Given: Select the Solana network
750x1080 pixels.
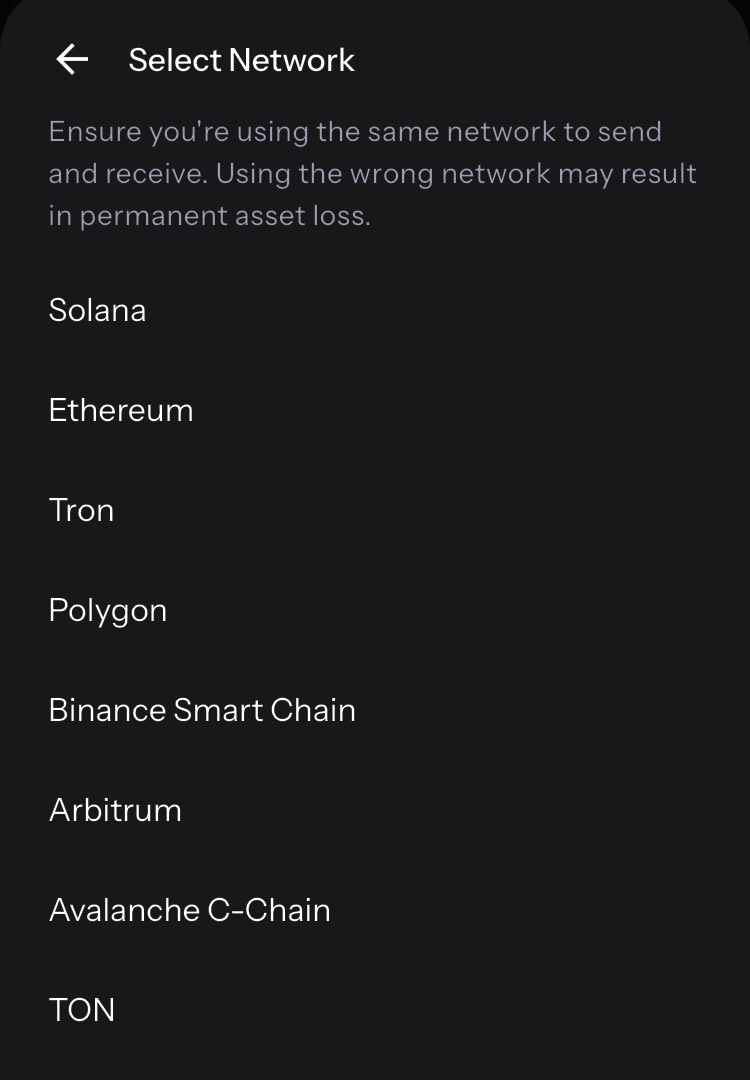Looking at the screenshot, I should (x=98, y=310).
